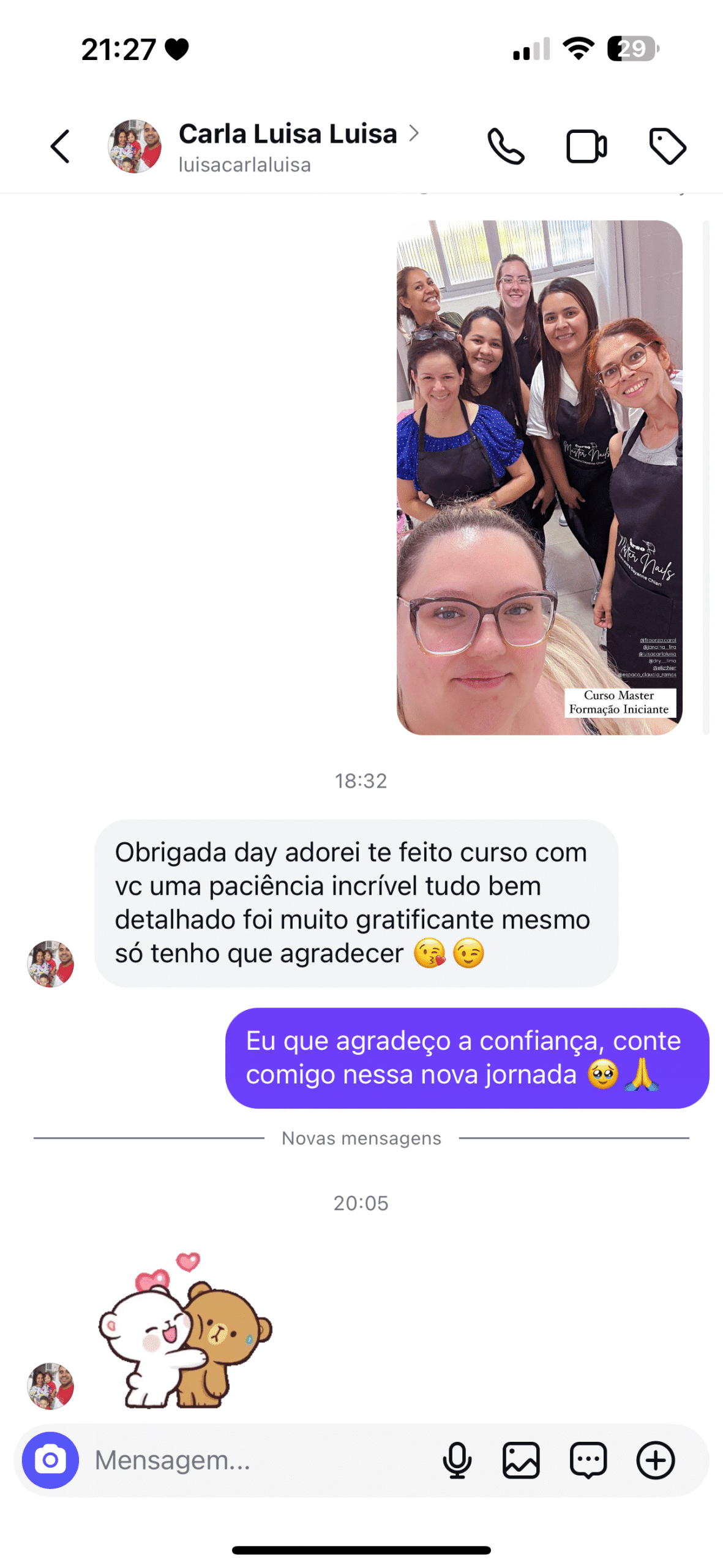Open the photo gallery picker
Viewport: 723px width, 1568px height.
coord(521,1460)
